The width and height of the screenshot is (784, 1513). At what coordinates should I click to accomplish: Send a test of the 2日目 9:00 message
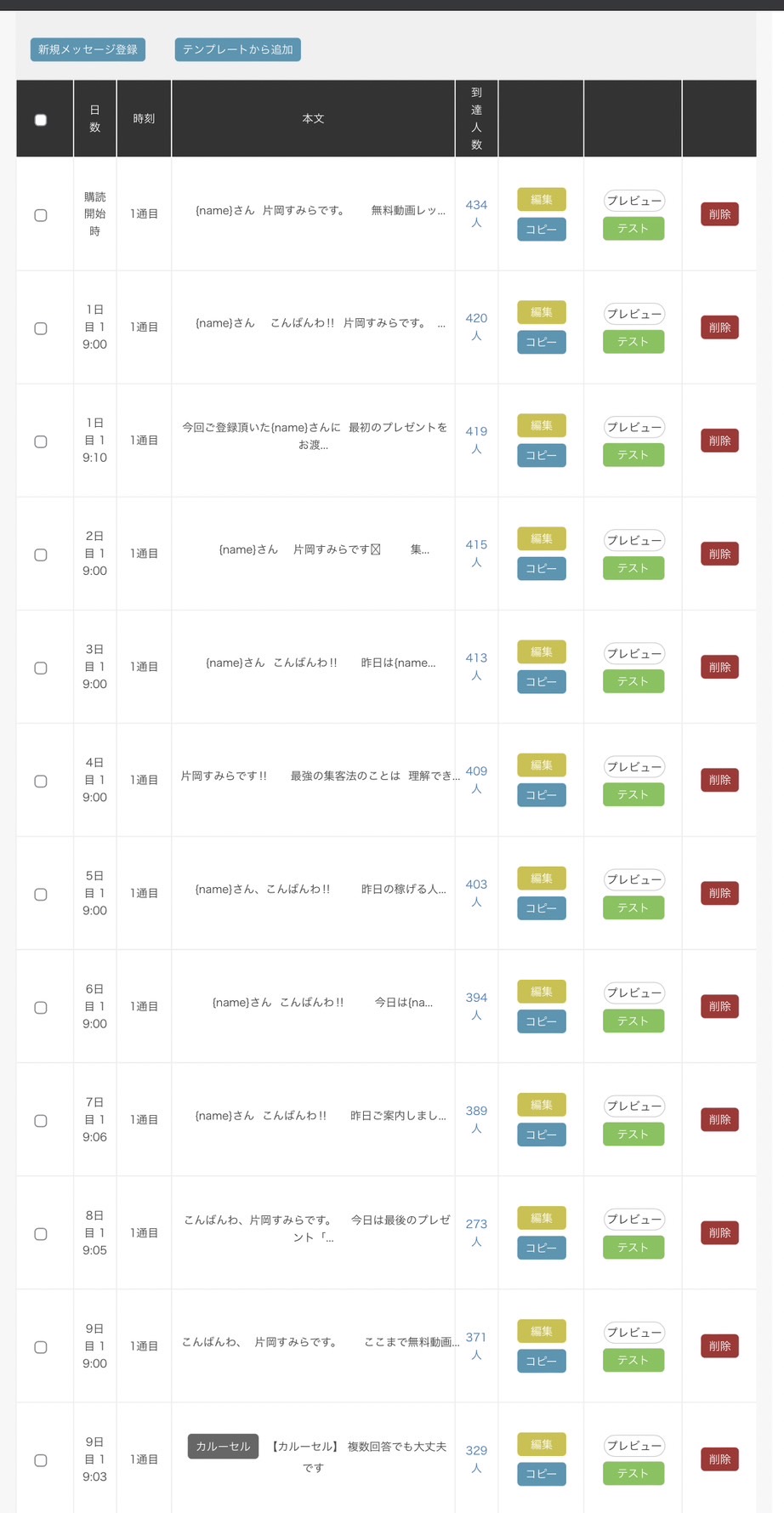pos(633,568)
